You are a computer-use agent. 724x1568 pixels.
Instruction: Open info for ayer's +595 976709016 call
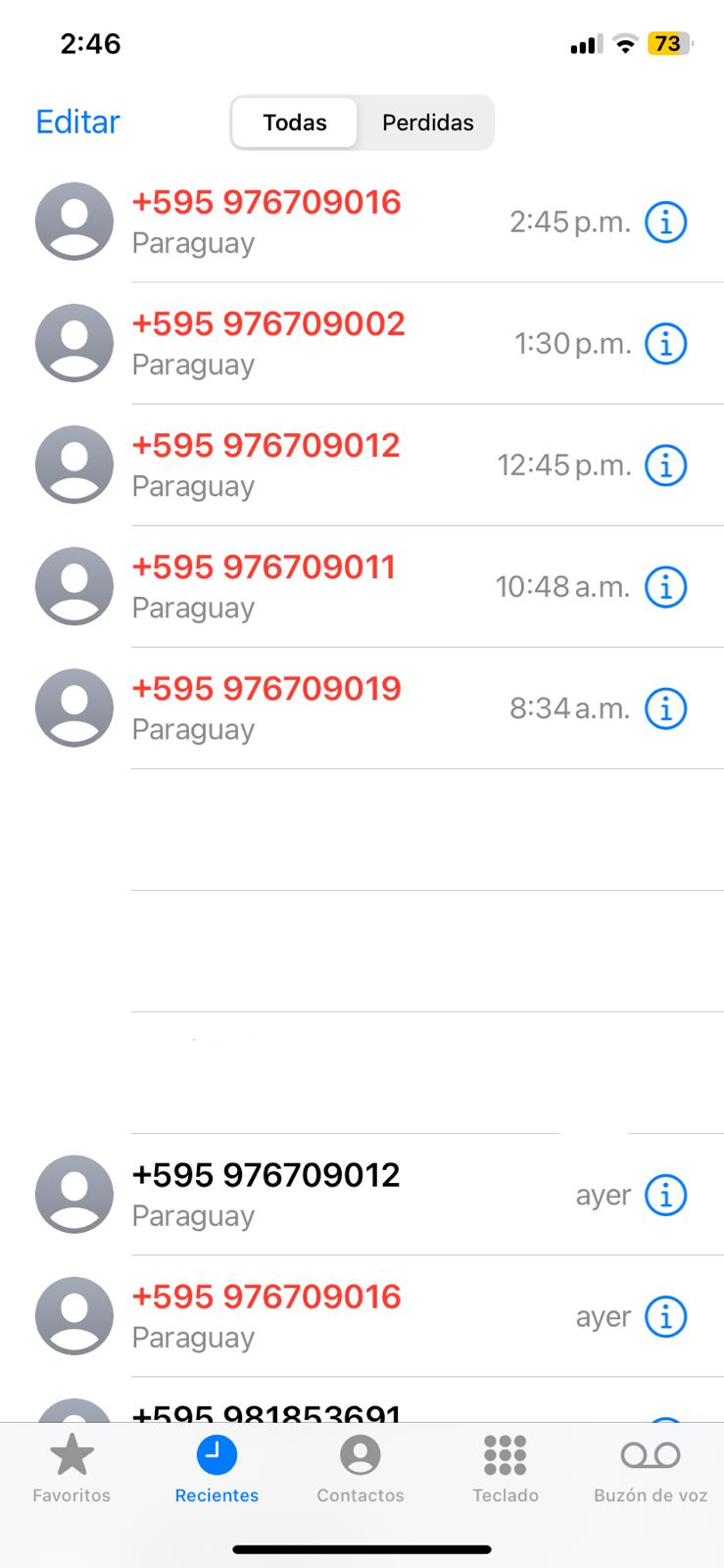pyautogui.click(x=665, y=1317)
